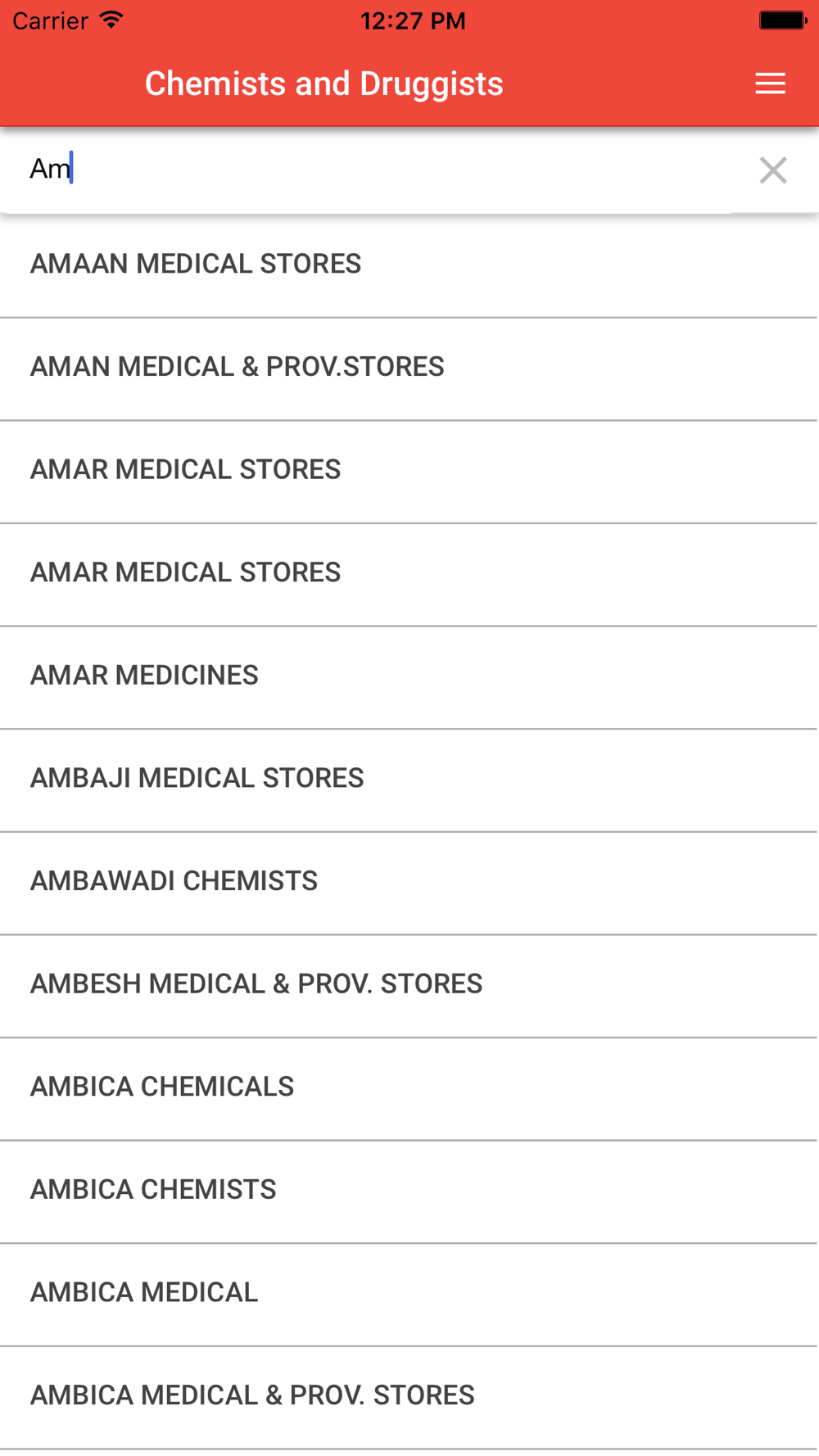Open AMAR MEDICINES entry
Image resolution: width=819 pixels, height=1456 pixels.
tap(409, 677)
